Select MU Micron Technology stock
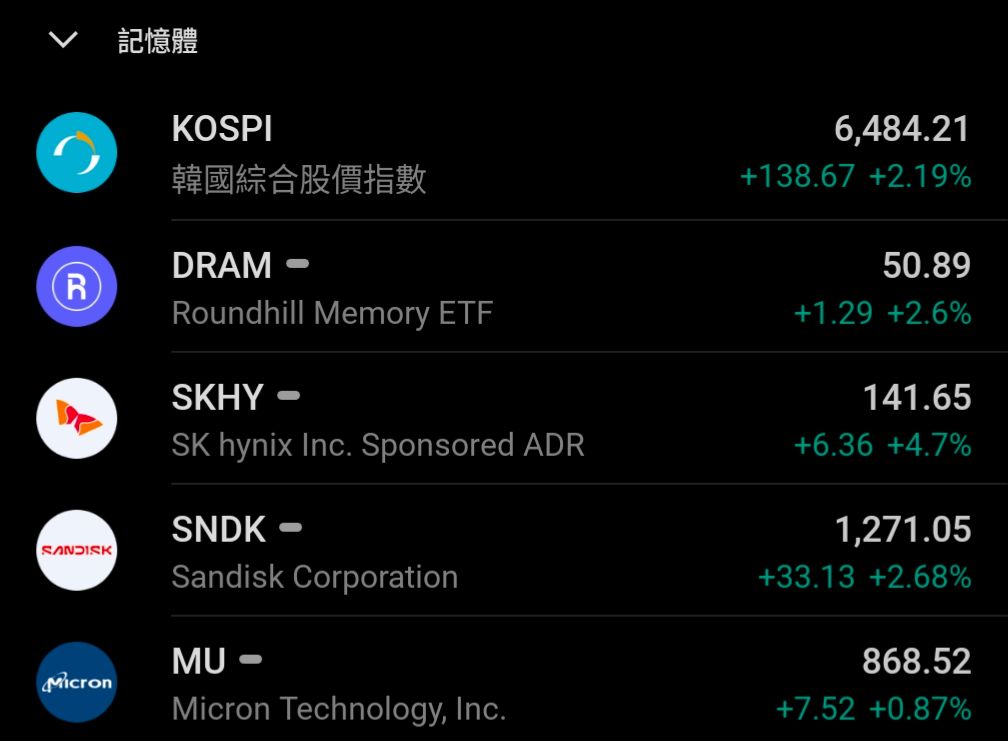The image size is (1008, 741). point(504,679)
